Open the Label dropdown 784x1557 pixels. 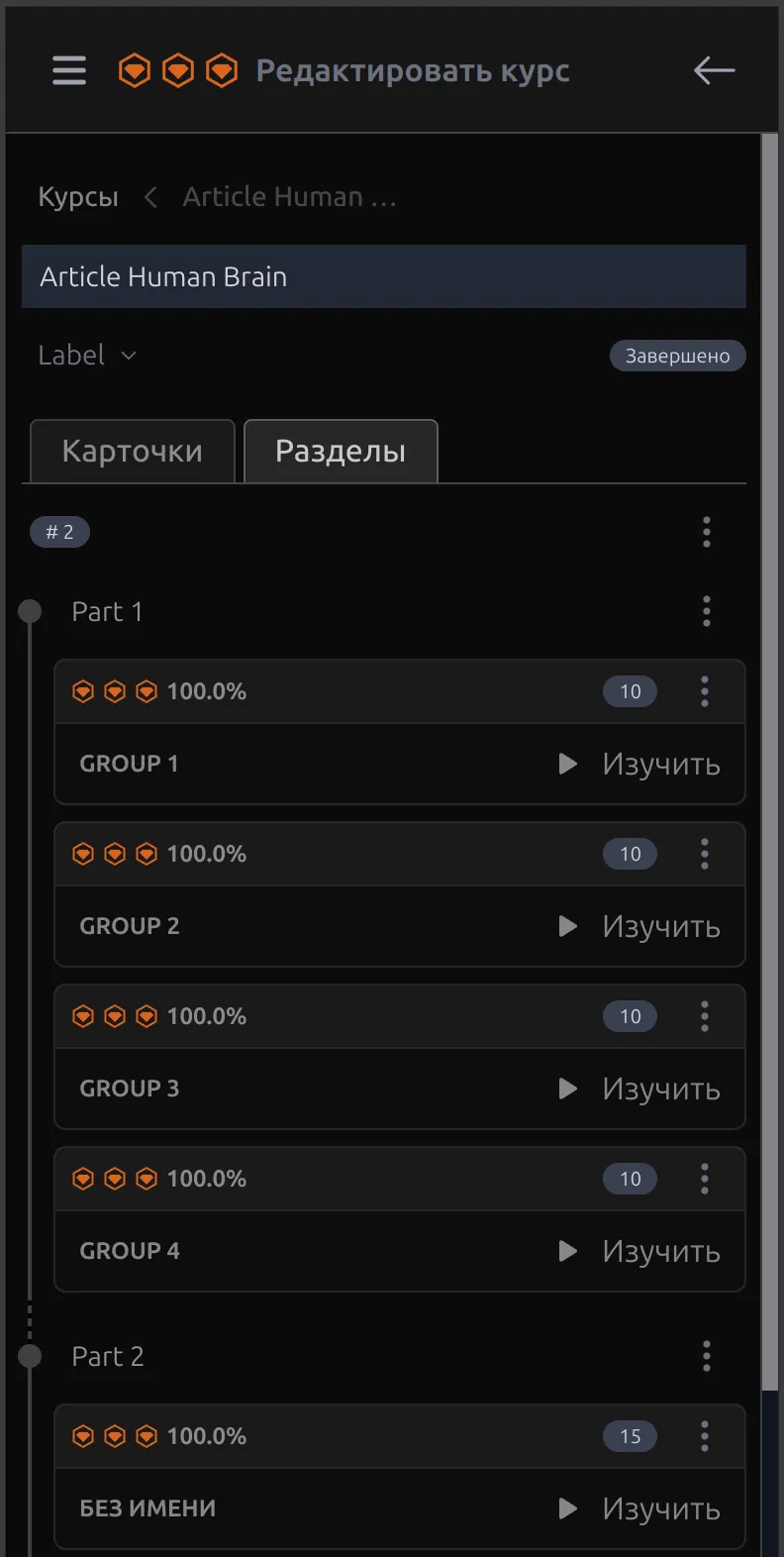[87, 355]
